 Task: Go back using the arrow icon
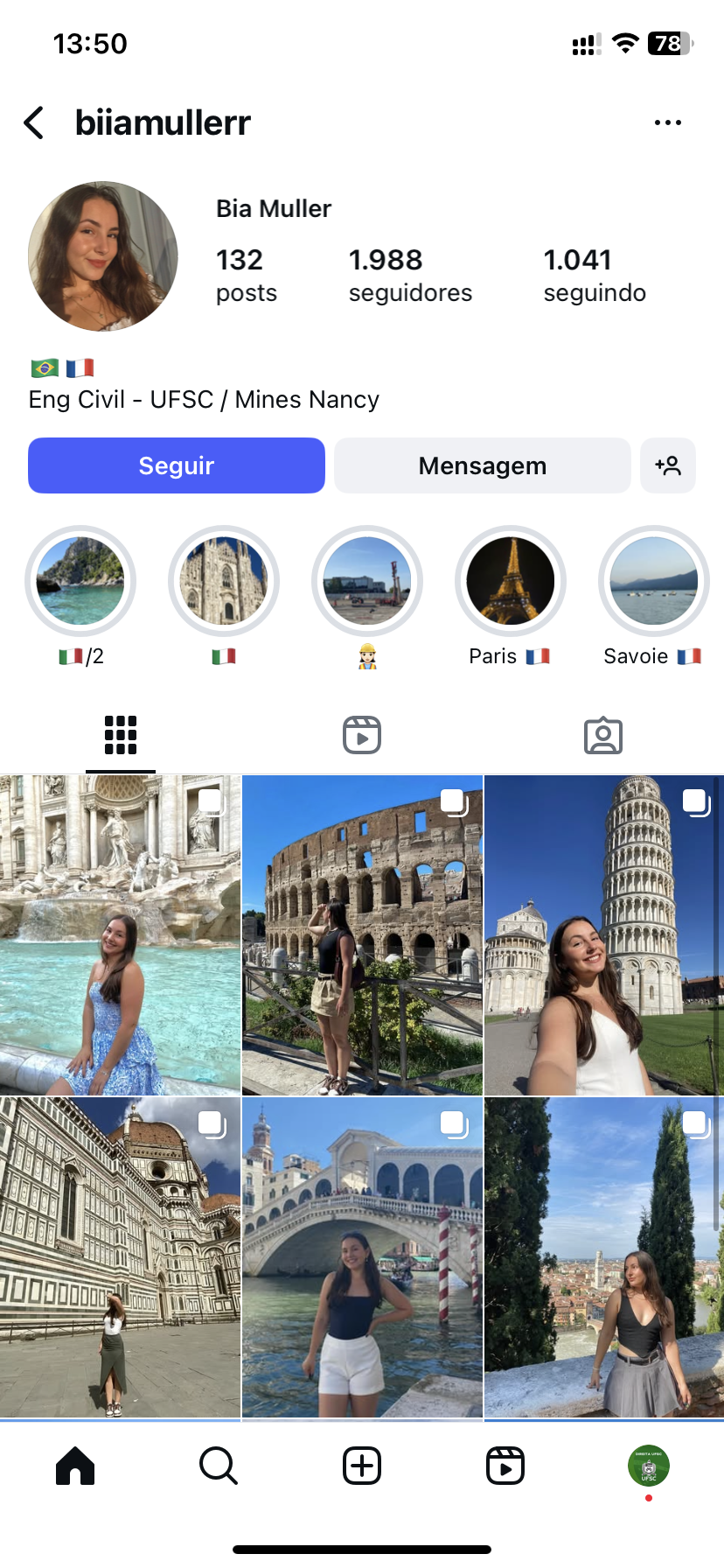coord(35,123)
